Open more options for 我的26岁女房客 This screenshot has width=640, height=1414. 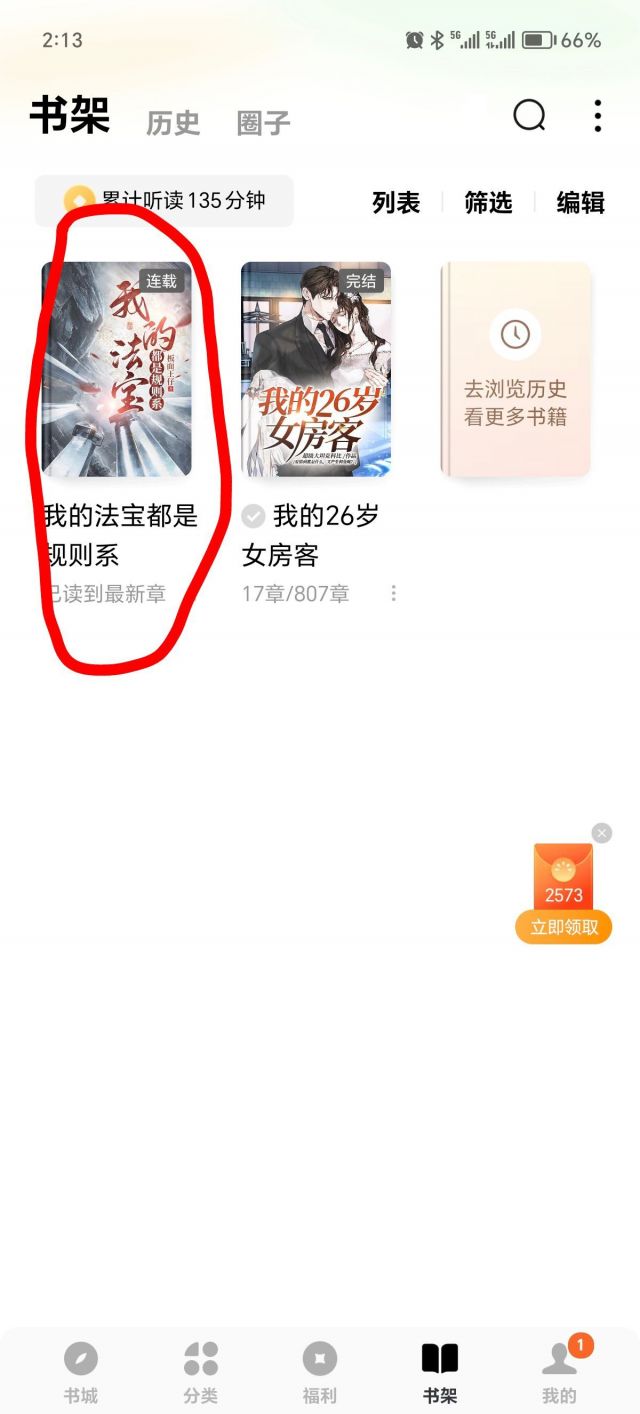point(393,593)
